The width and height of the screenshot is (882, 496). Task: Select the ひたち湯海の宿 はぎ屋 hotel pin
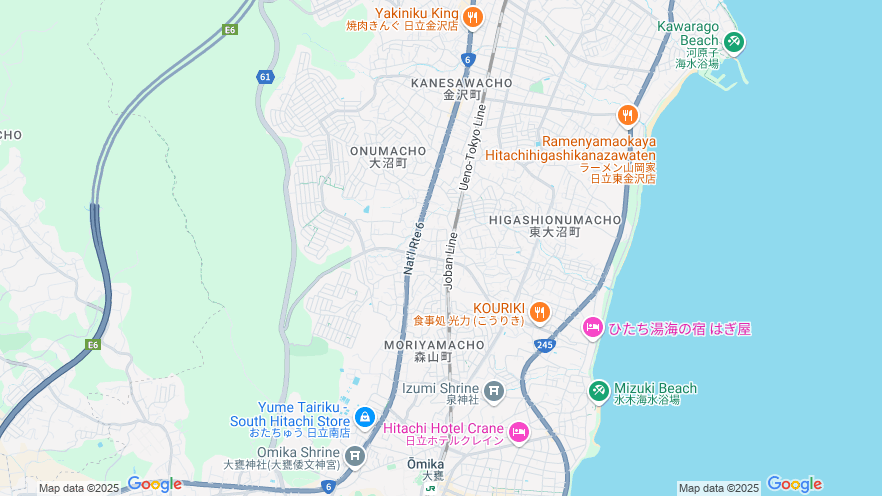[x=592, y=327]
